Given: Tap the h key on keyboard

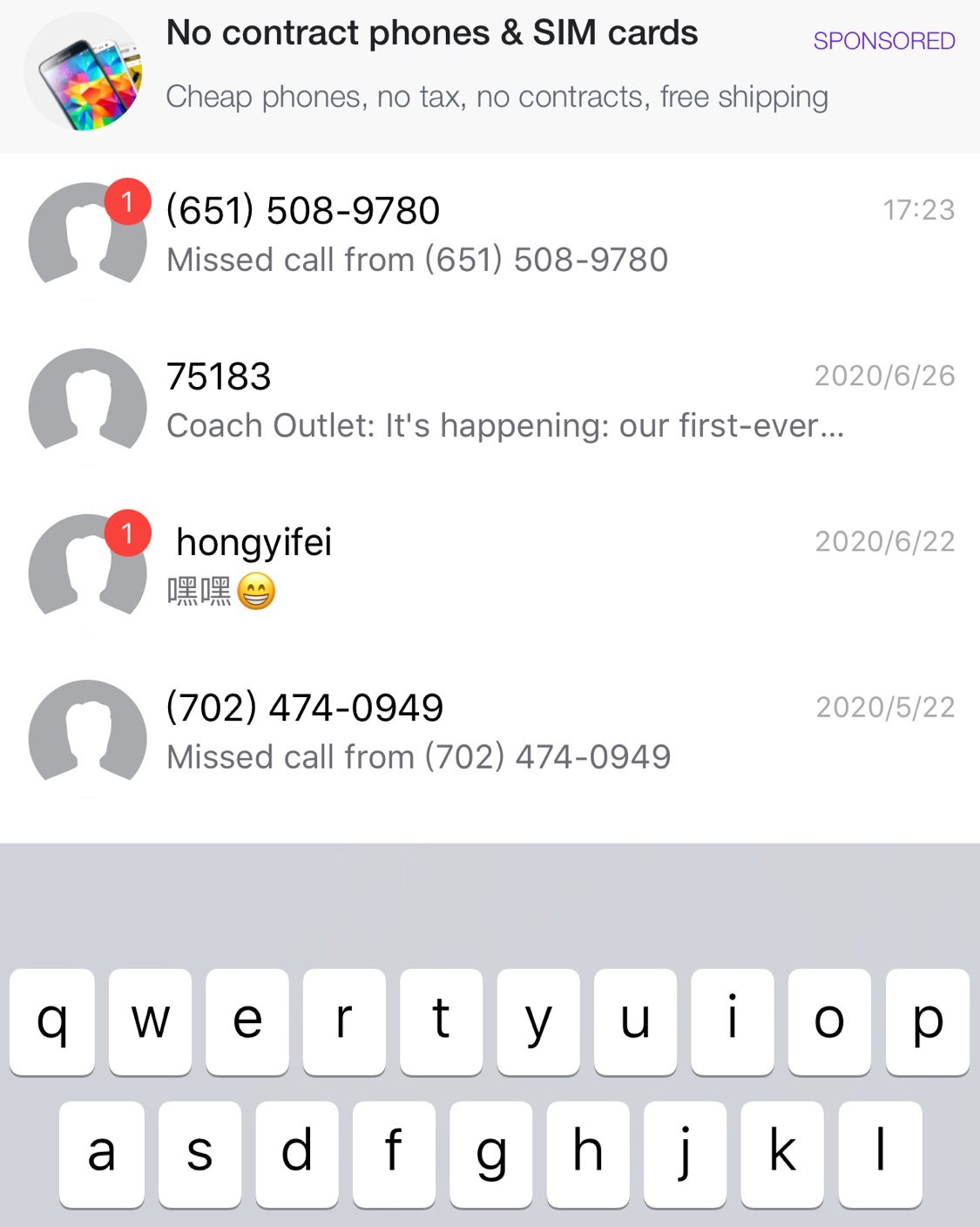Looking at the screenshot, I should click(588, 1154).
